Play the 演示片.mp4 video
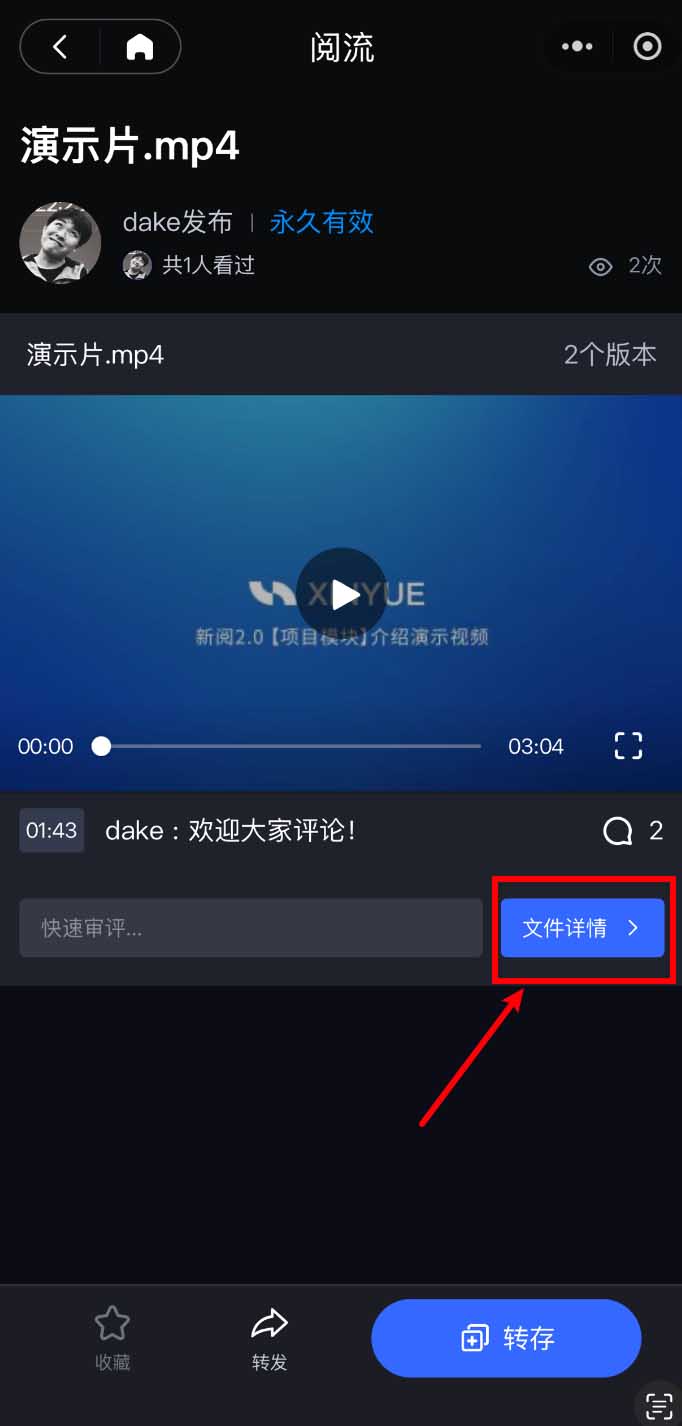Screen dimensions: 682x1426 (341, 594)
